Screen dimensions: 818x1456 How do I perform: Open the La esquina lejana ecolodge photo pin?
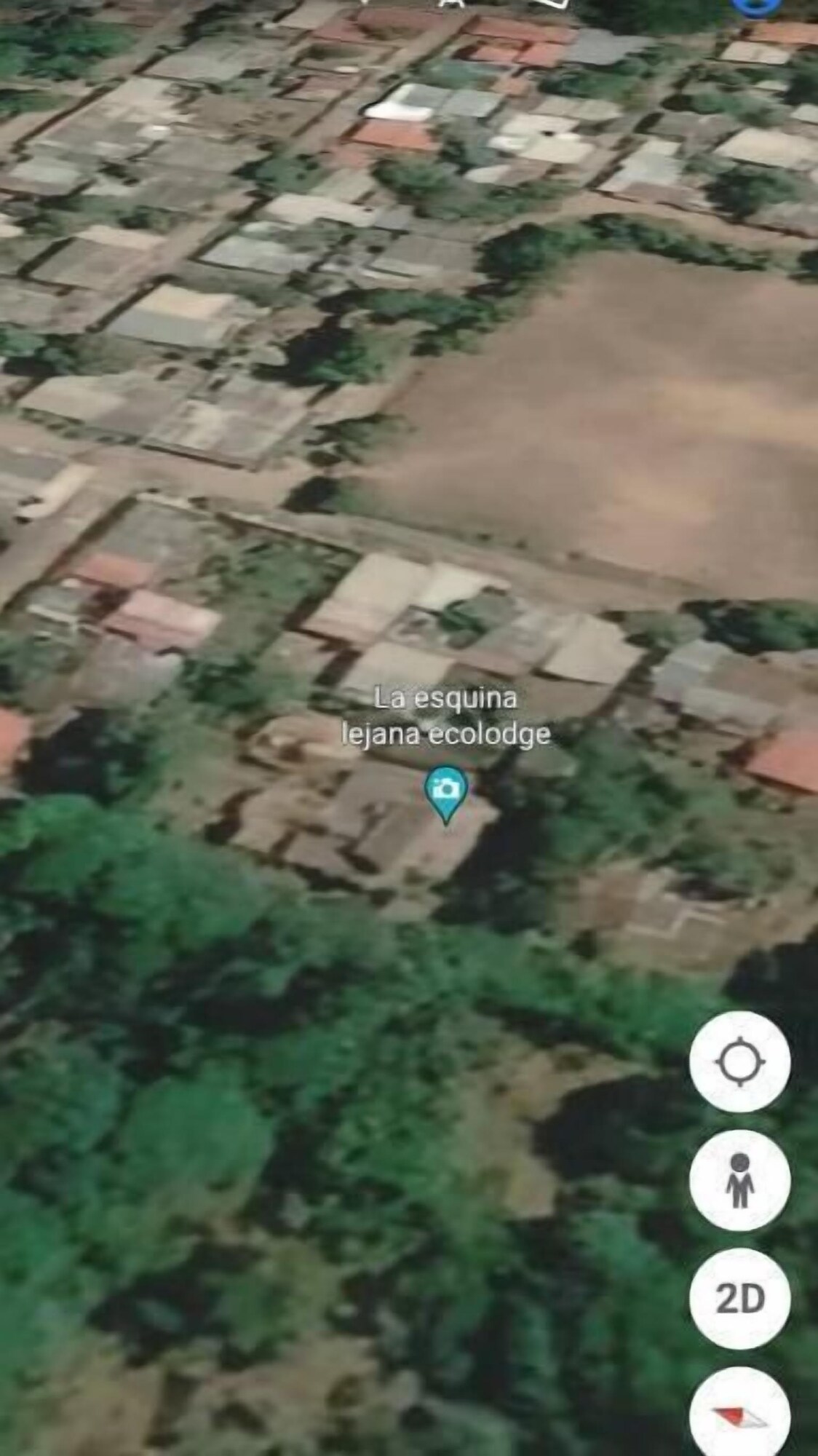point(446,791)
